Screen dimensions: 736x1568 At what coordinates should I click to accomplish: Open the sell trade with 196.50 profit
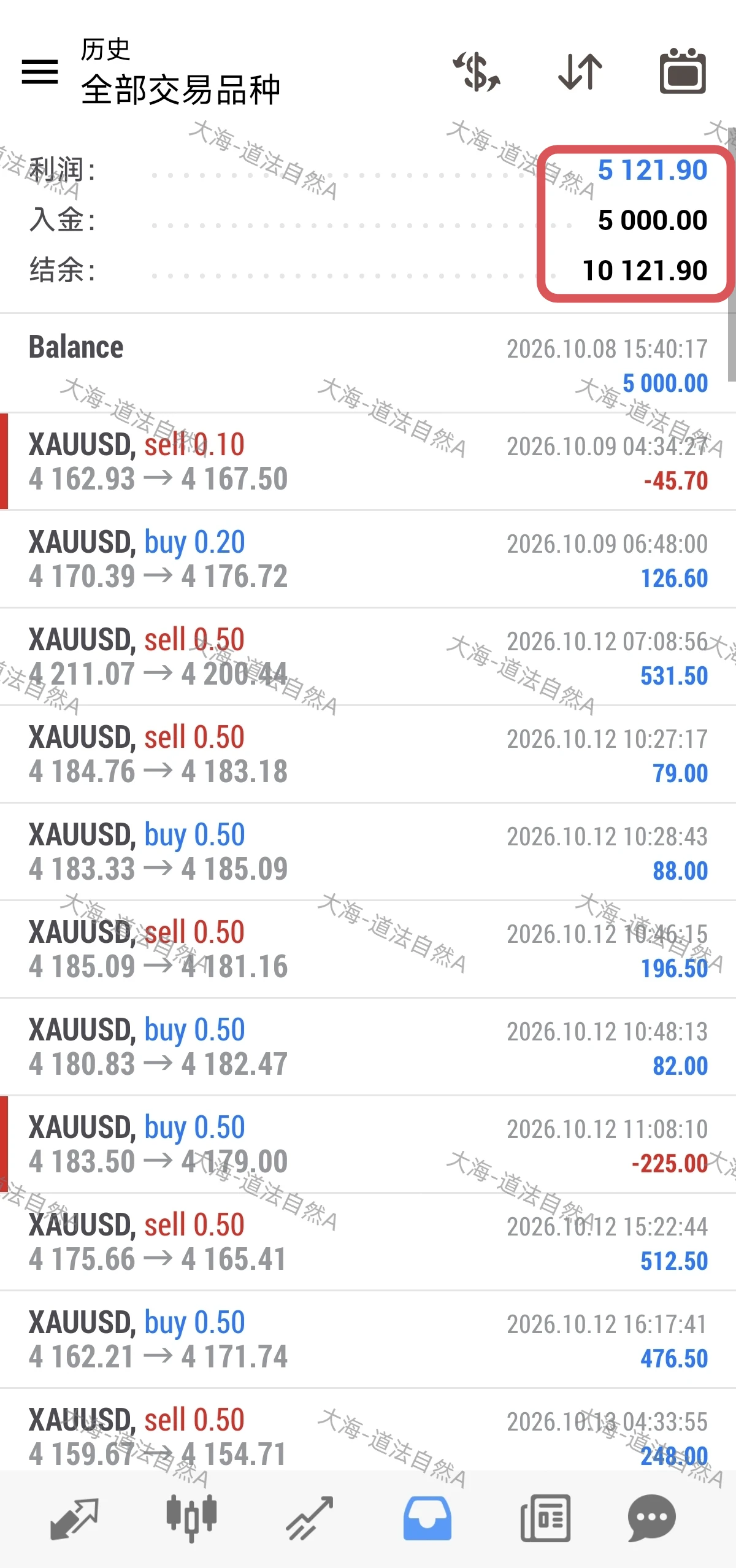click(368, 950)
